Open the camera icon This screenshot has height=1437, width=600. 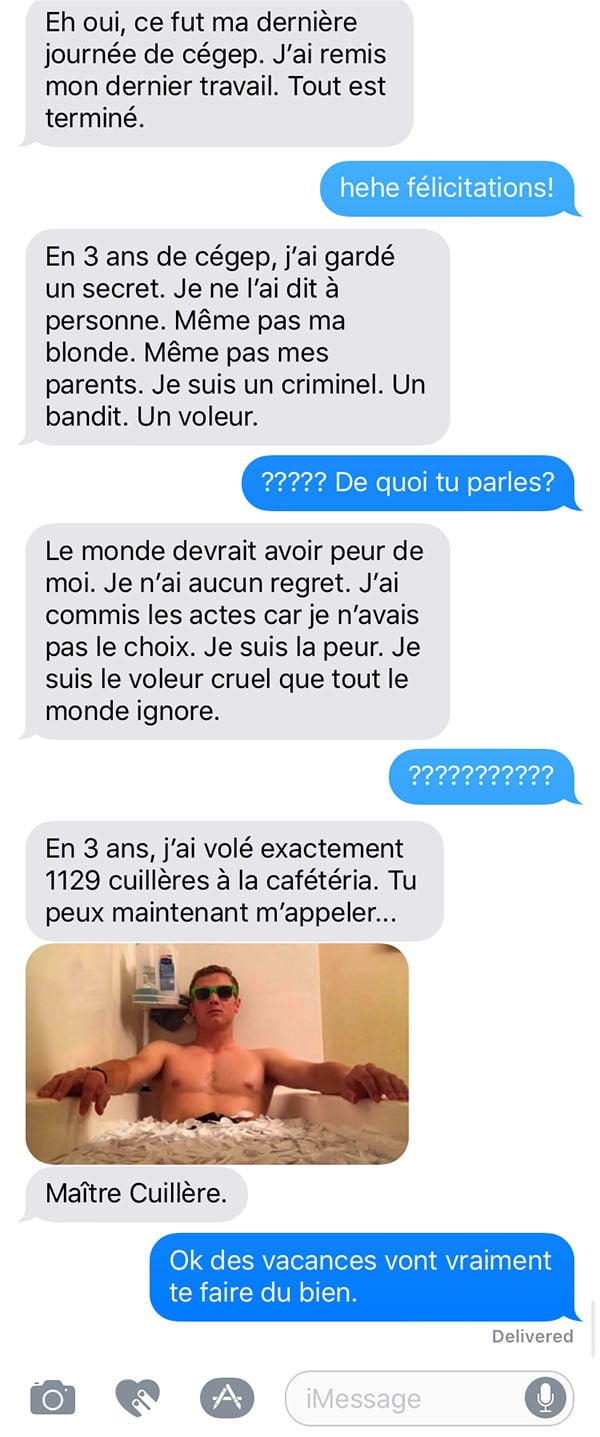coord(53,1398)
